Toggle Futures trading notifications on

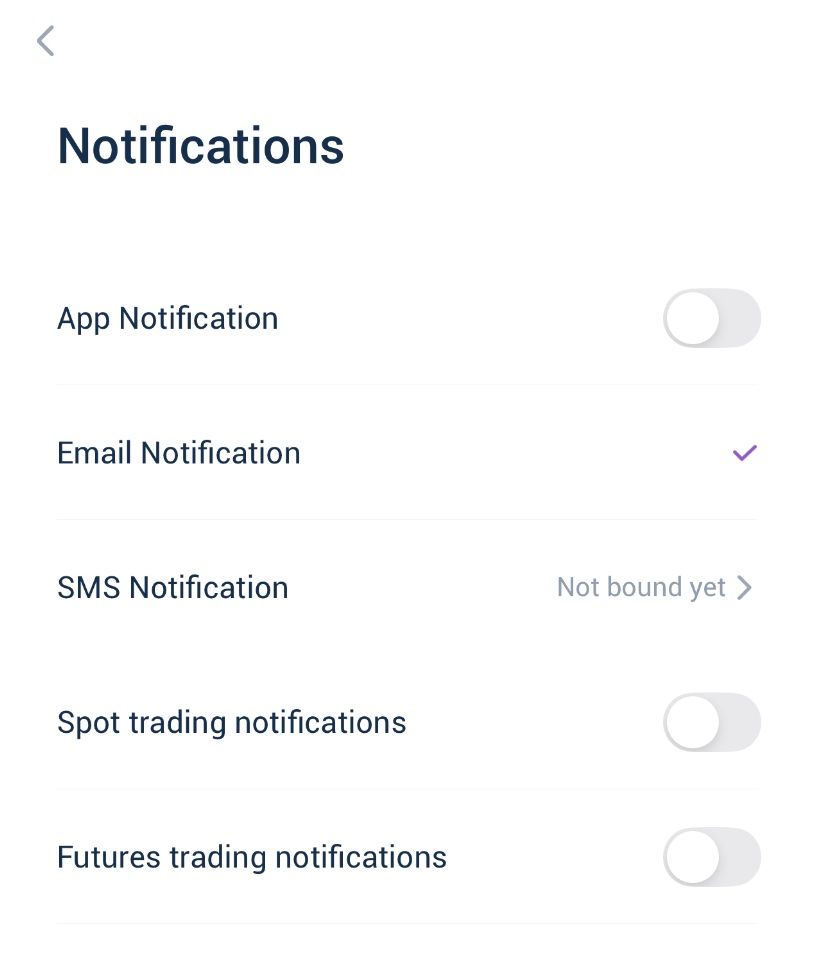coord(711,857)
